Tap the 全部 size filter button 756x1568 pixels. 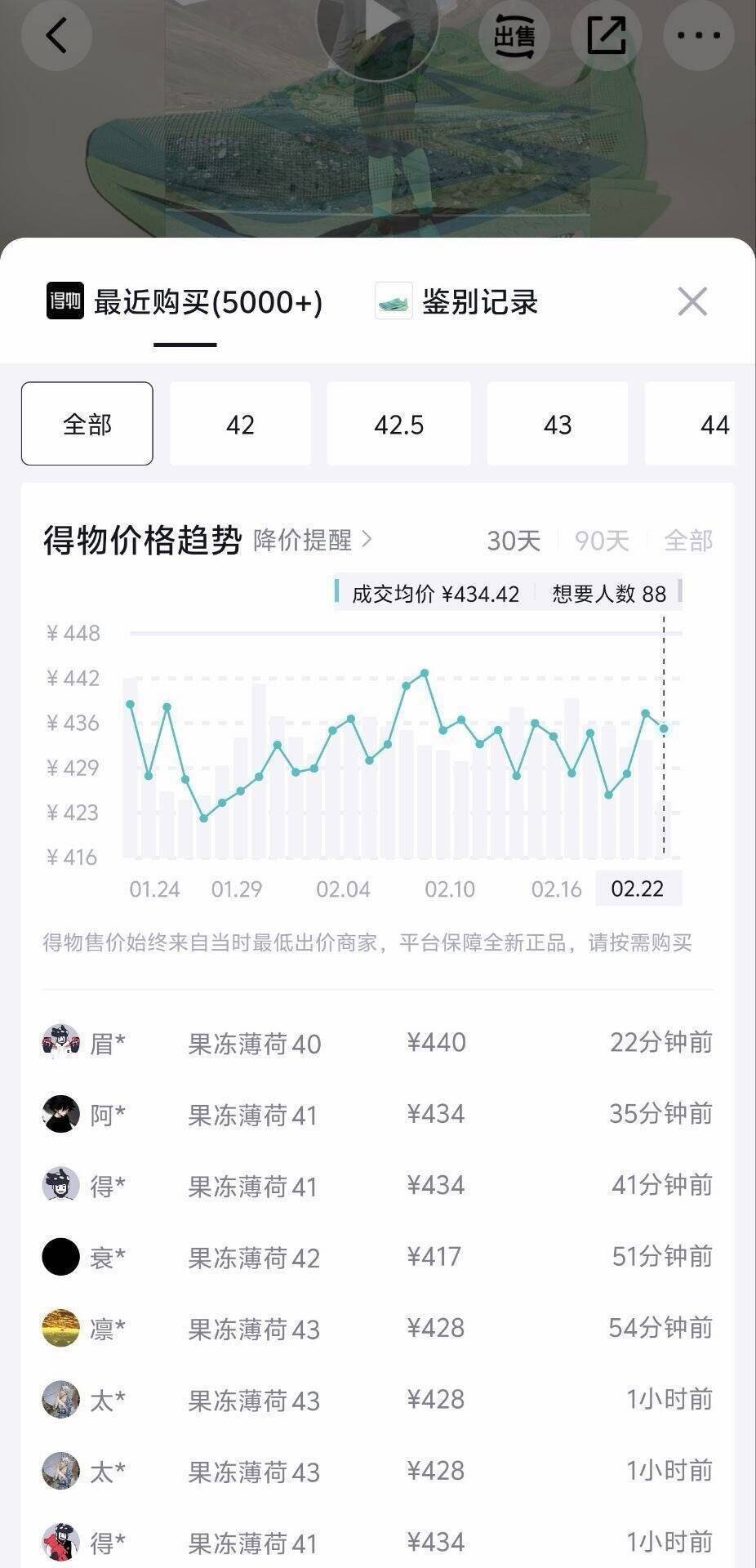87,423
